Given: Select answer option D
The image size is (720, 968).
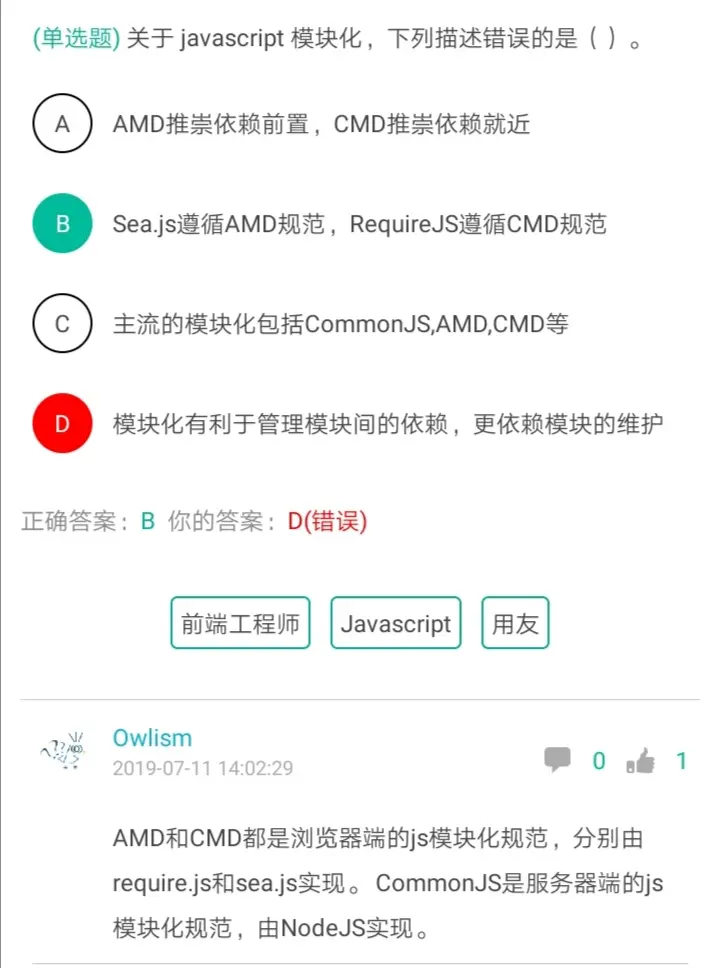Looking at the screenshot, I should tap(62, 424).
